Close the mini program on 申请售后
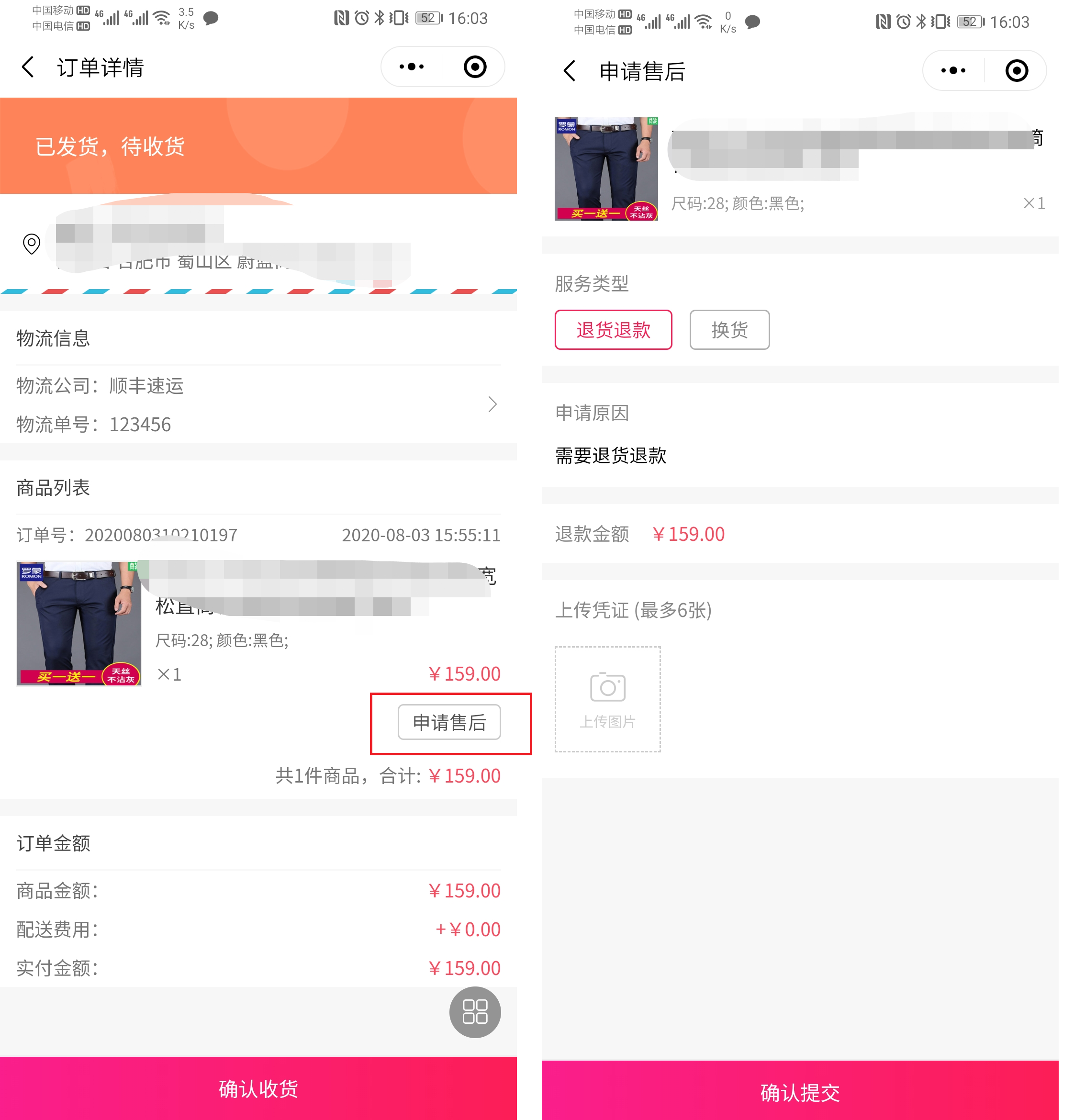Viewport: 1074px width, 1120px height. pos(1016,71)
